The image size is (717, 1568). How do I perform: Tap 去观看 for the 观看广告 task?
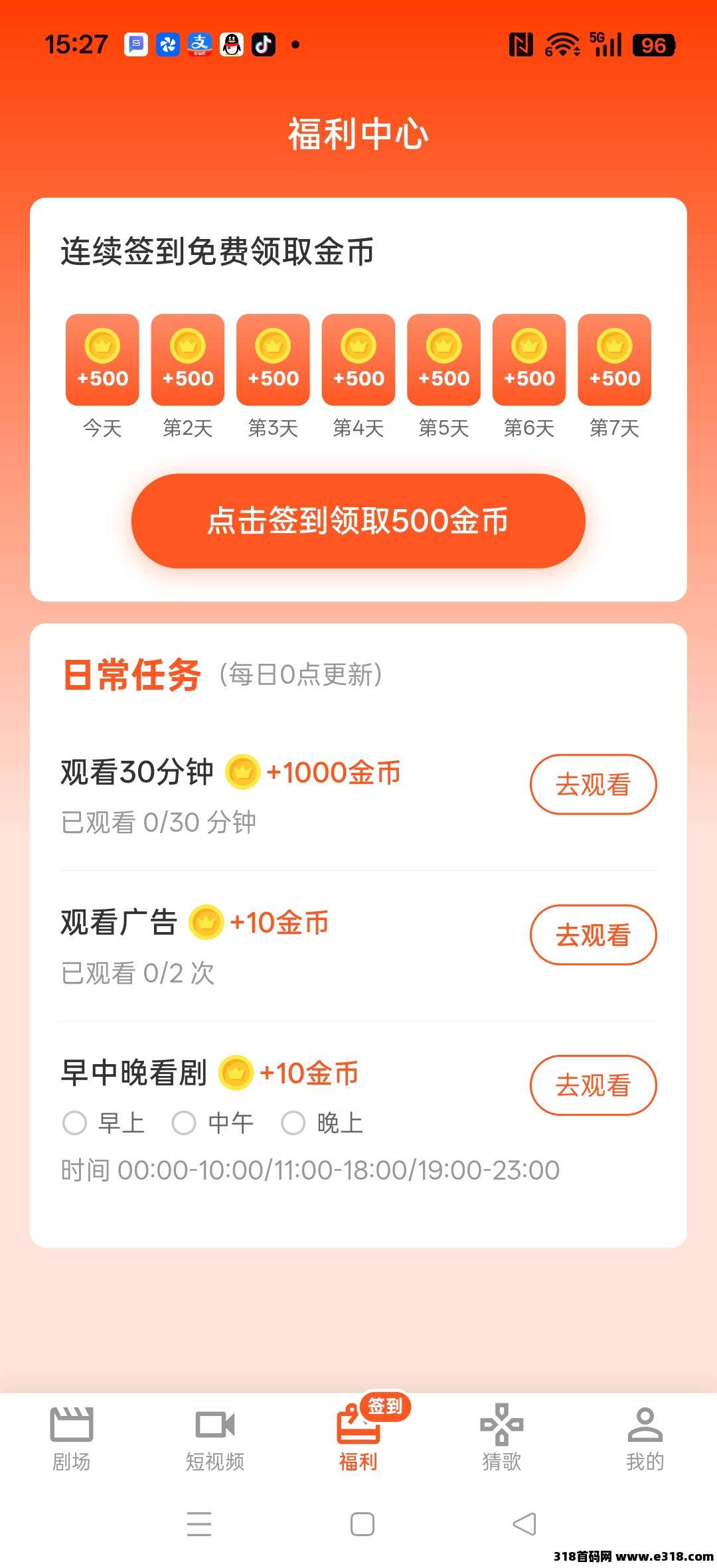point(593,935)
